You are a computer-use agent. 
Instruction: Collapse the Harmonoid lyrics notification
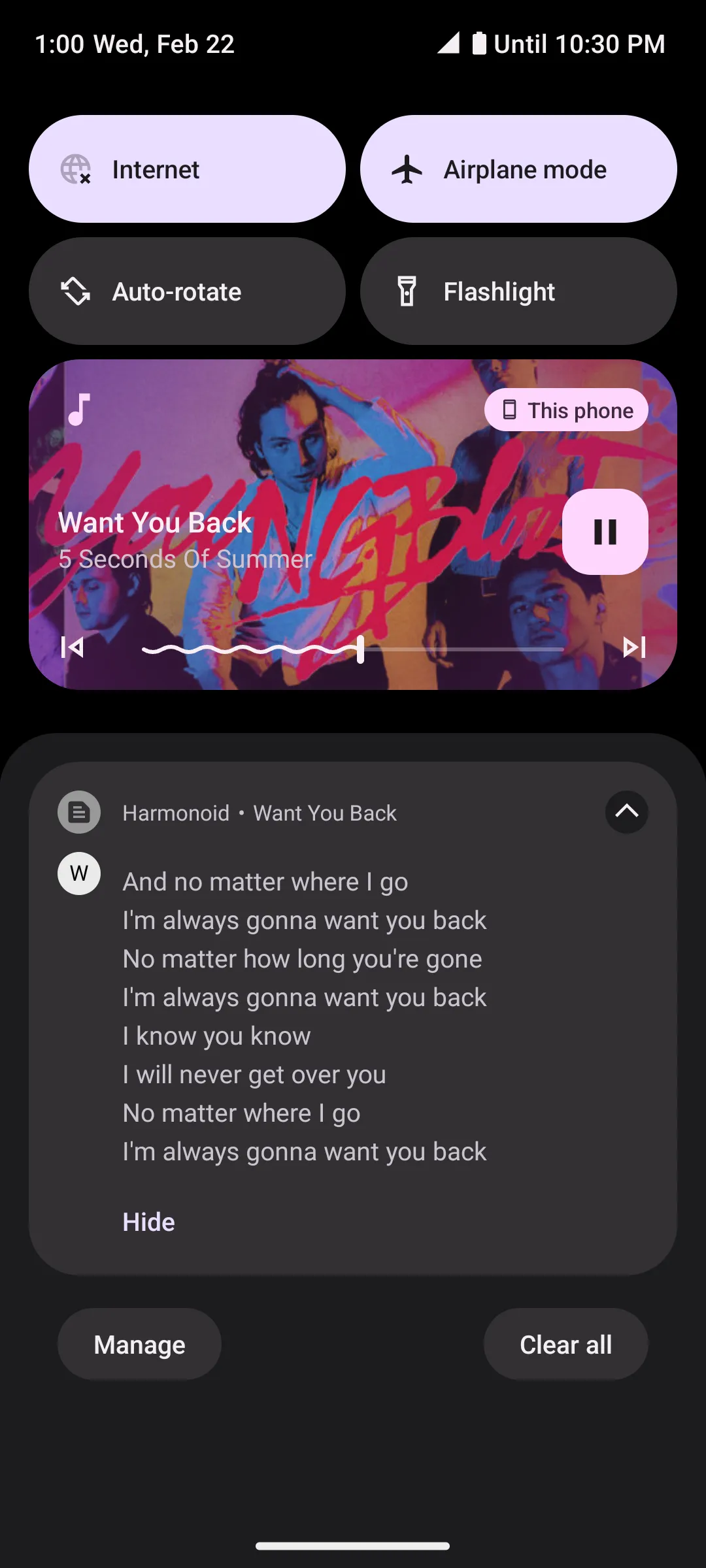(x=626, y=812)
